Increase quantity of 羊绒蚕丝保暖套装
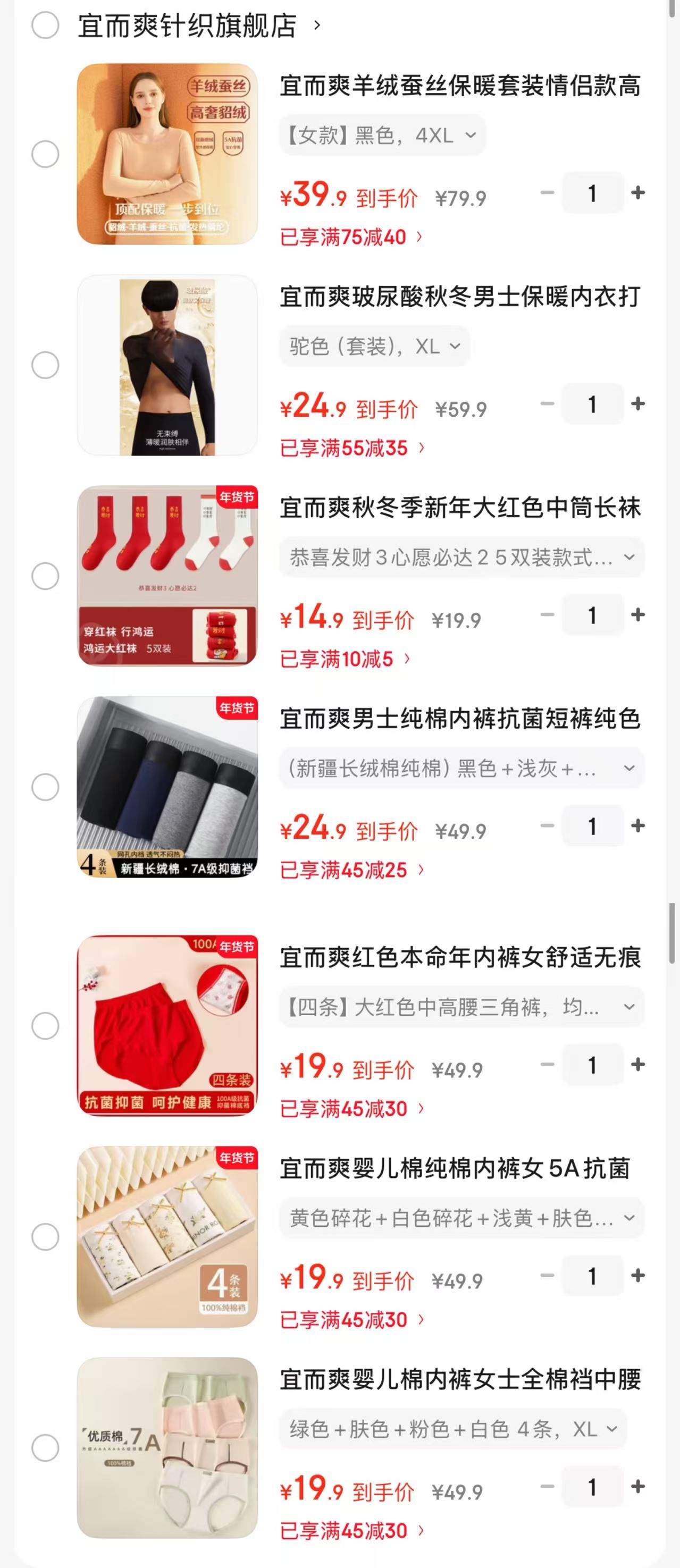The height and width of the screenshot is (1568, 680). (638, 193)
